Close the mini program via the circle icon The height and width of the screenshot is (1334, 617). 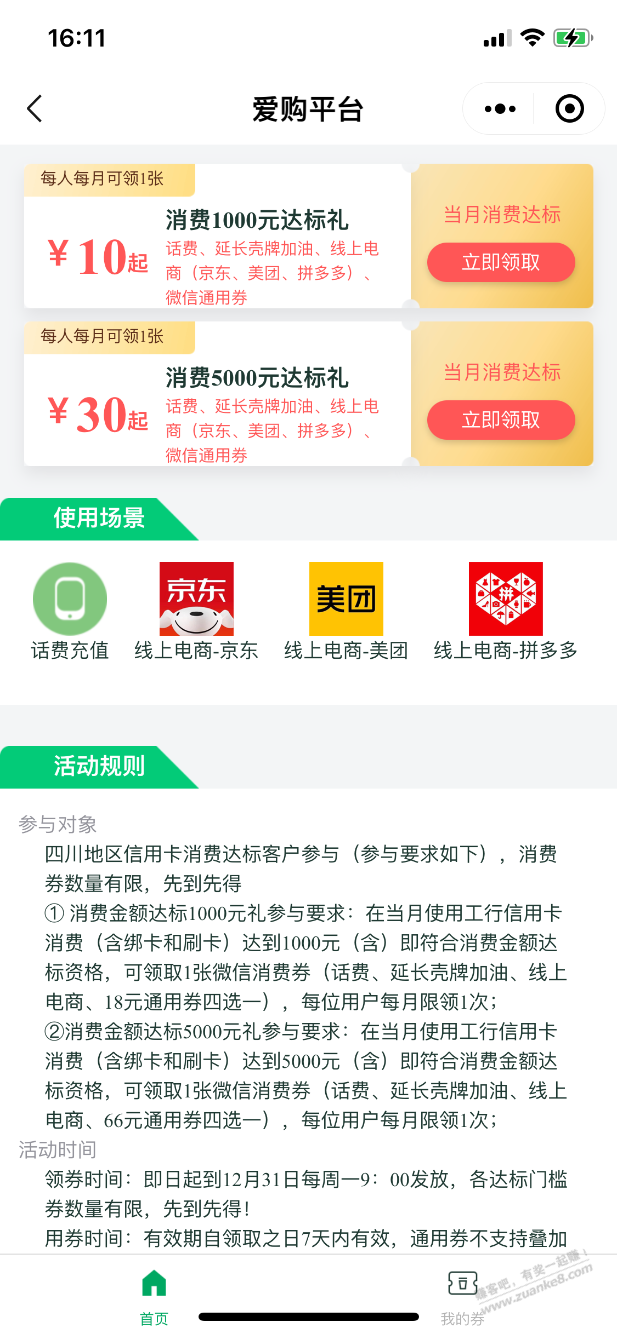tap(569, 109)
